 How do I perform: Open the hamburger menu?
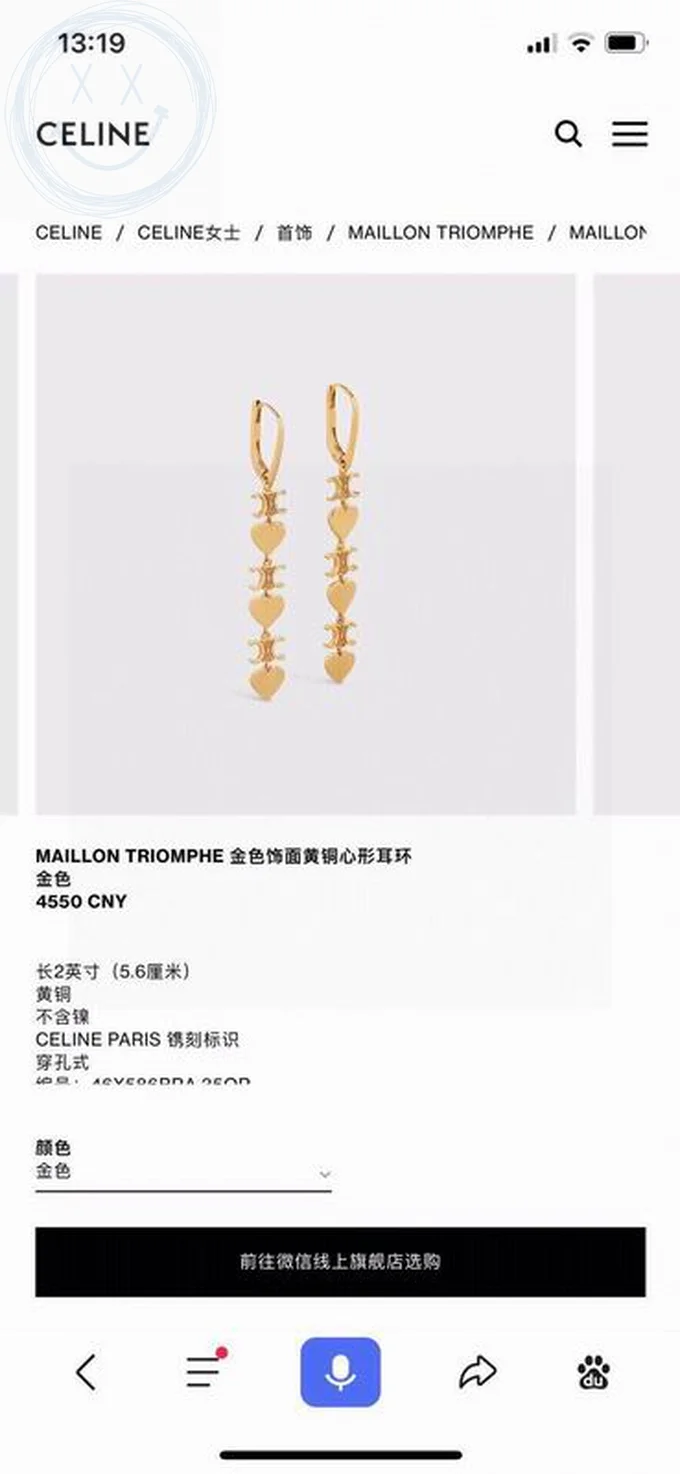tap(630, 134)
